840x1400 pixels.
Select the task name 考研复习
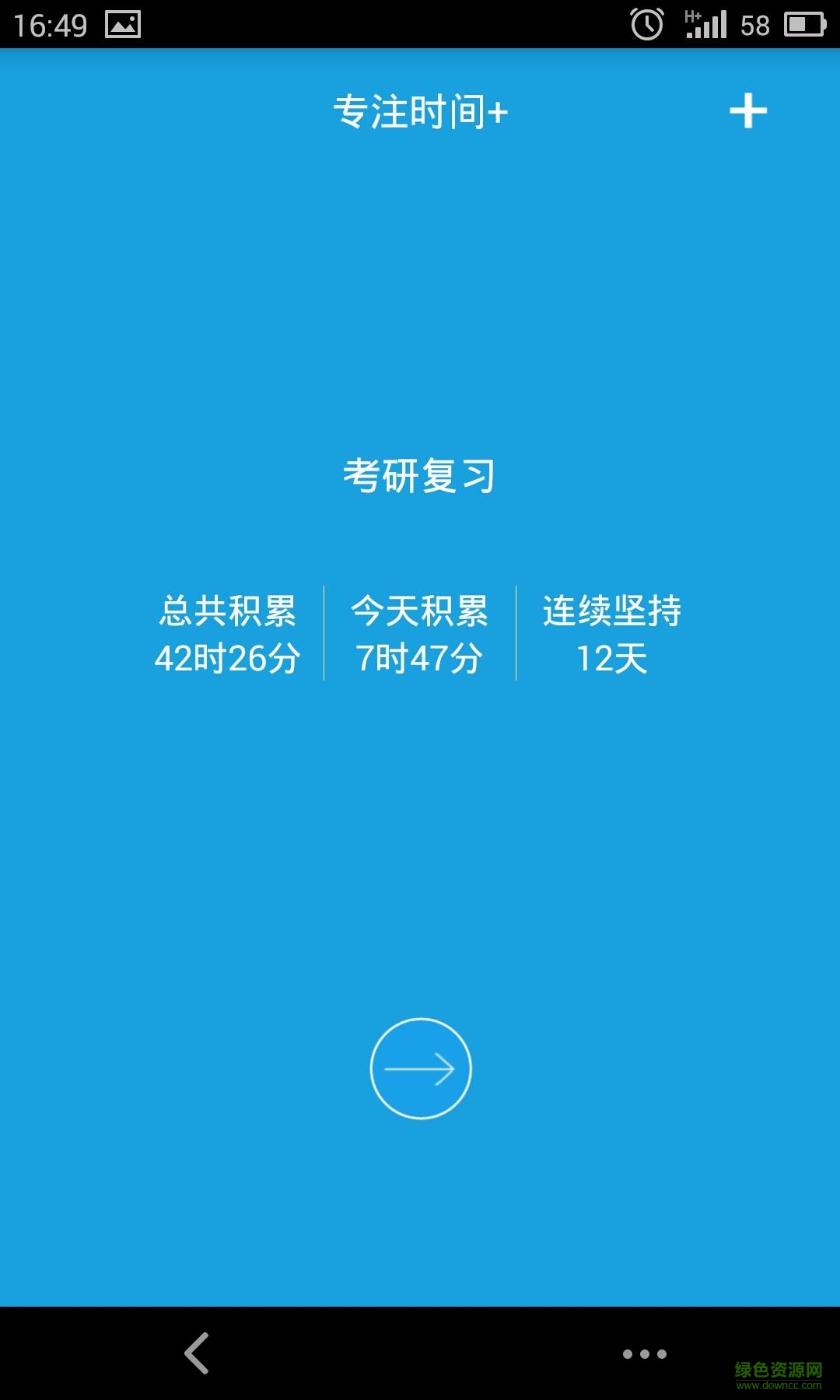pyautogui.click(x=420, y=476)
